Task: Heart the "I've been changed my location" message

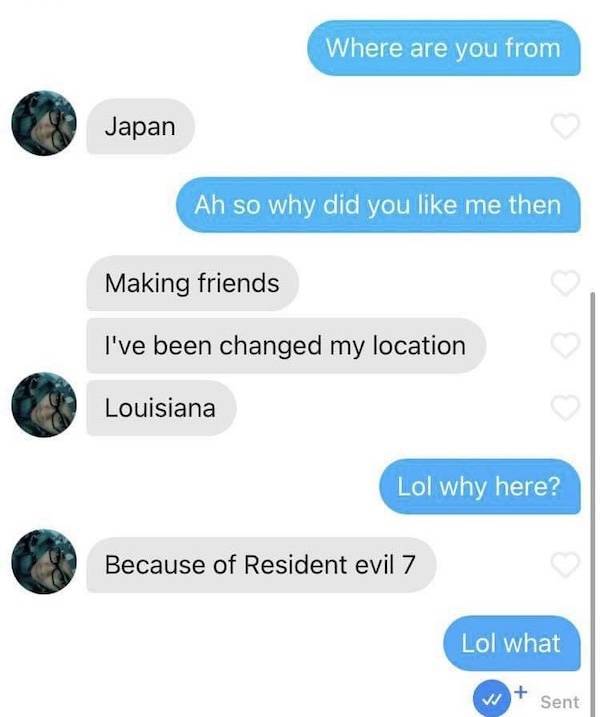Action: [x=566, y=346]
